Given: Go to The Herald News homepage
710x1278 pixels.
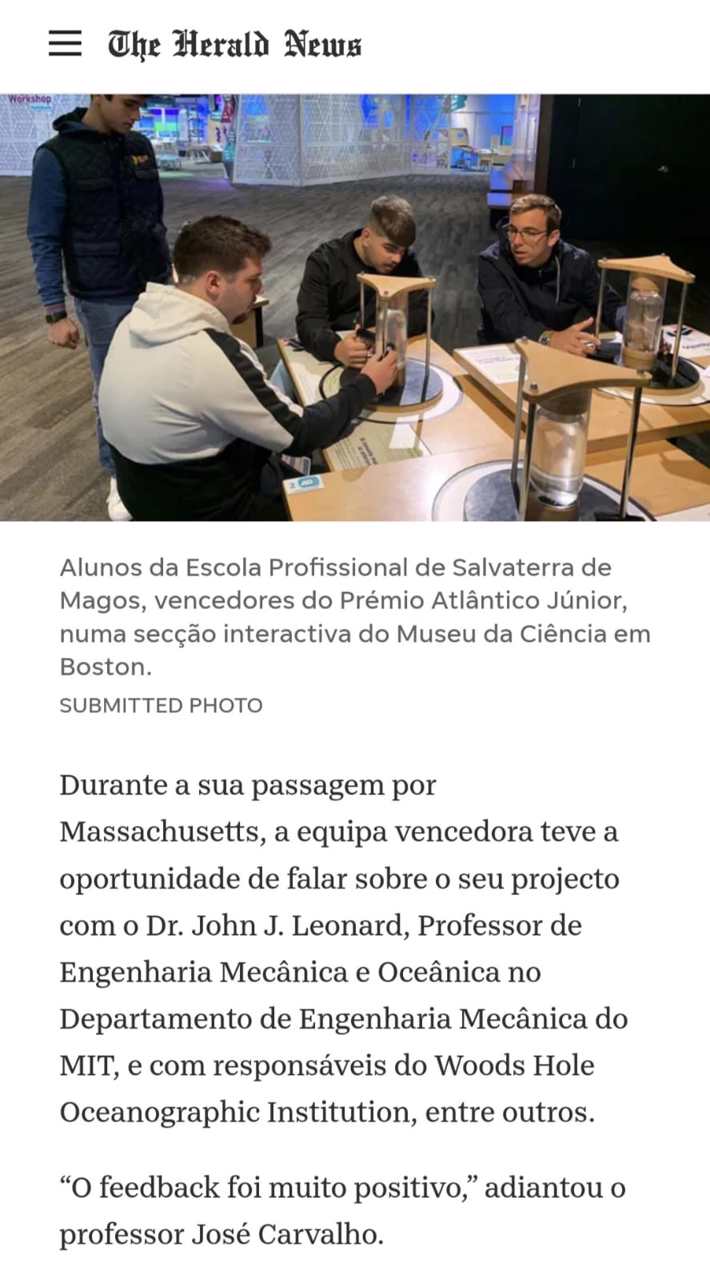Looking at the screenshot, I should pos(235,44).
